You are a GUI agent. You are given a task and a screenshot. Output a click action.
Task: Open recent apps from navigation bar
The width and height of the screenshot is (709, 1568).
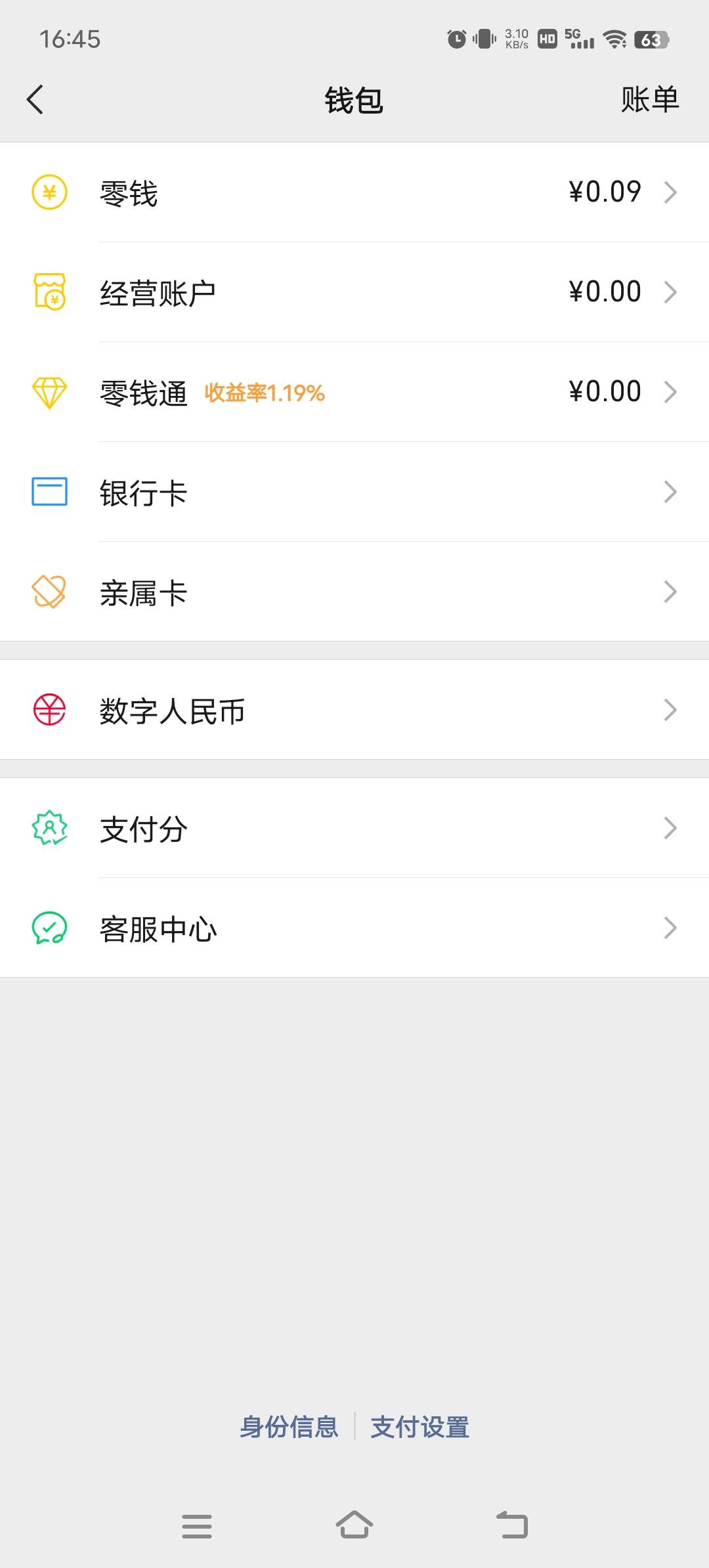click(197, 1526)
